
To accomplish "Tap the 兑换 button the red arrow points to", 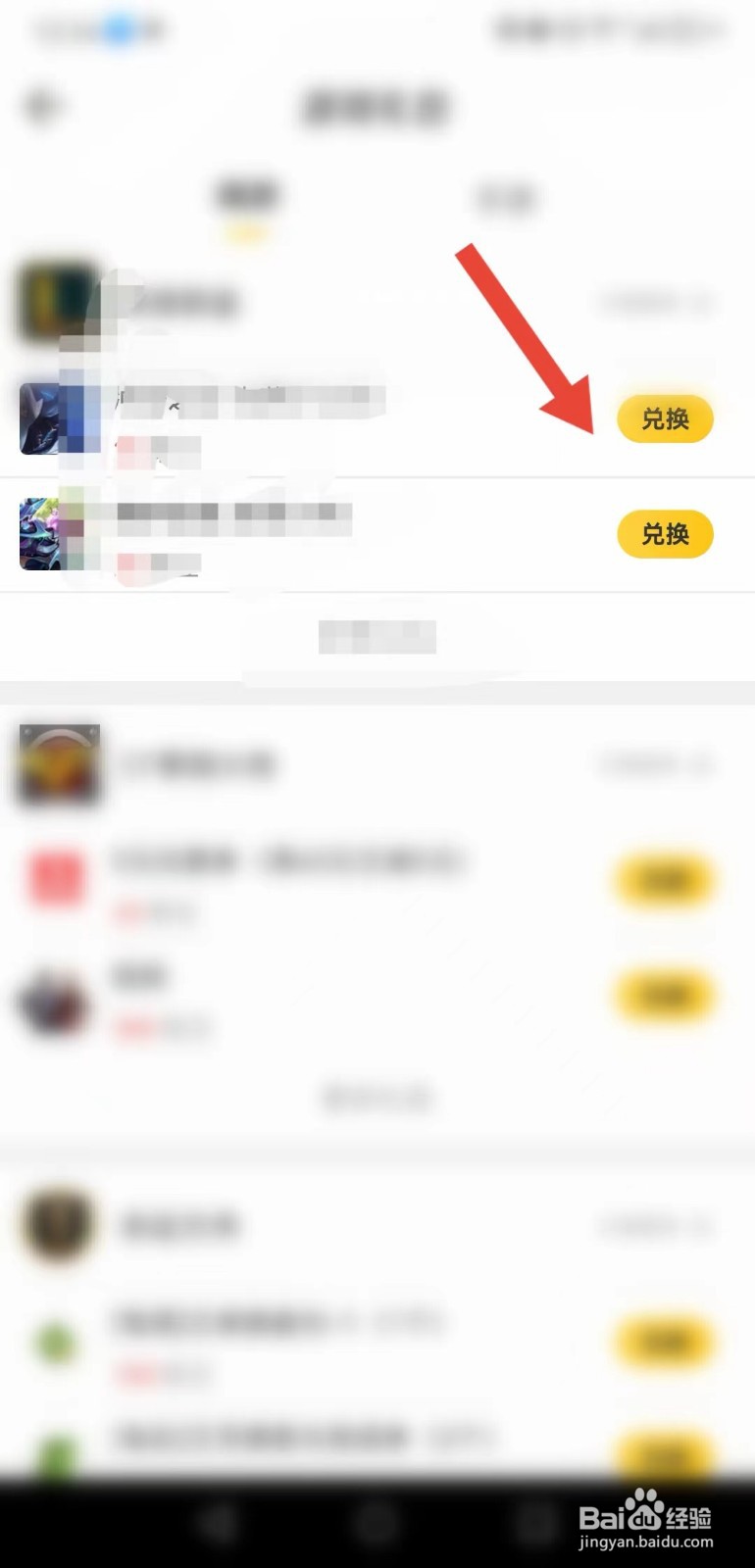I will (665, 418).
